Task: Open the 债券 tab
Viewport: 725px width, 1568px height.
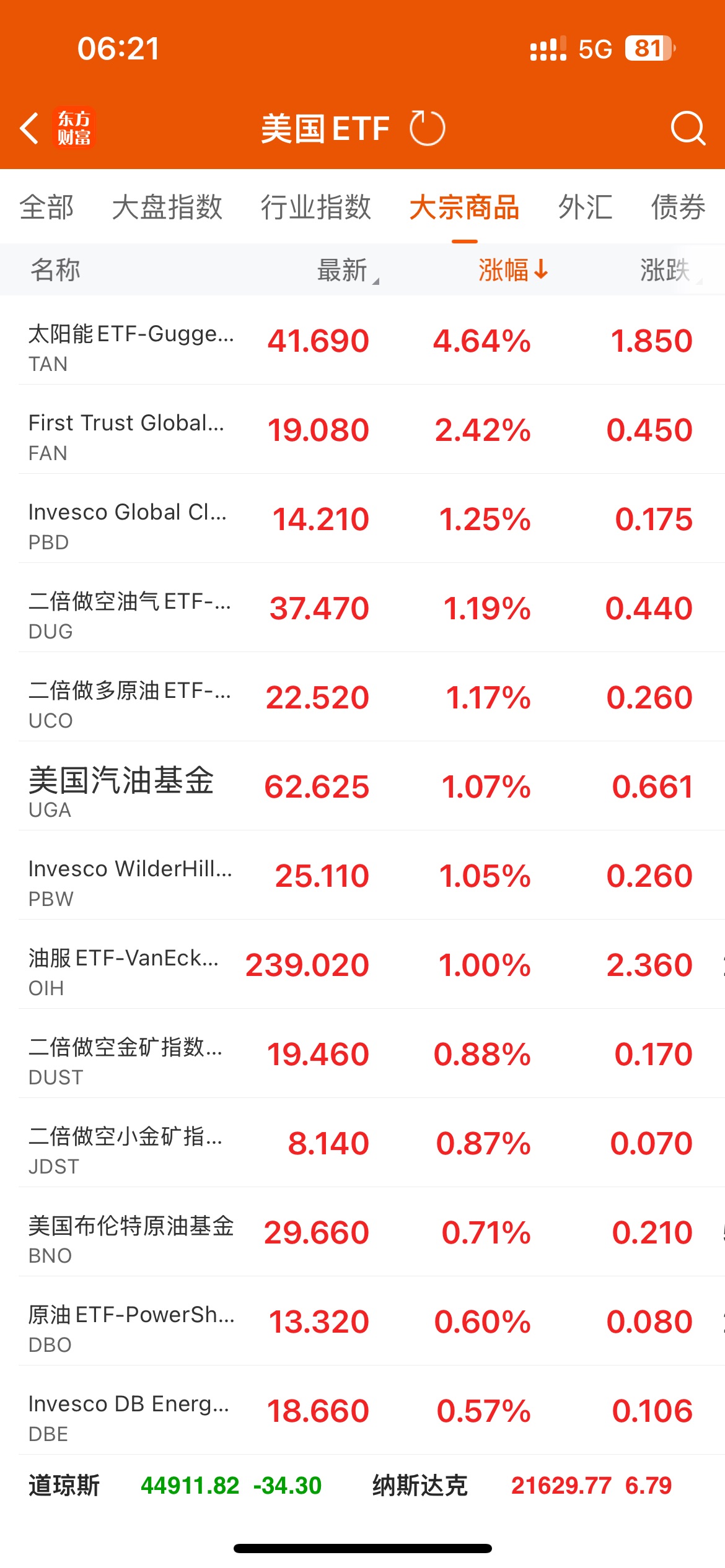Action: [679, 207]
